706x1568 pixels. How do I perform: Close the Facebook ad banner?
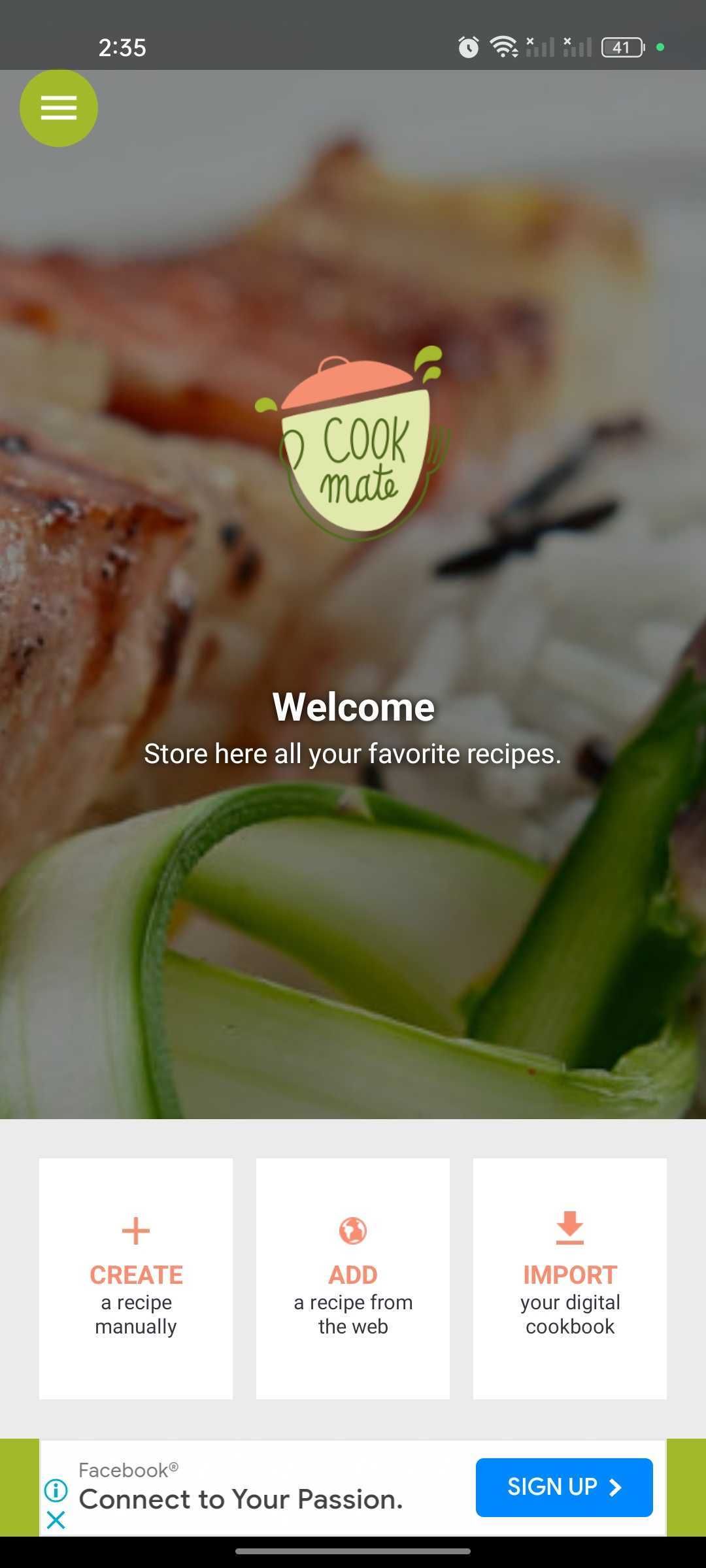[x=56, y=1520]
